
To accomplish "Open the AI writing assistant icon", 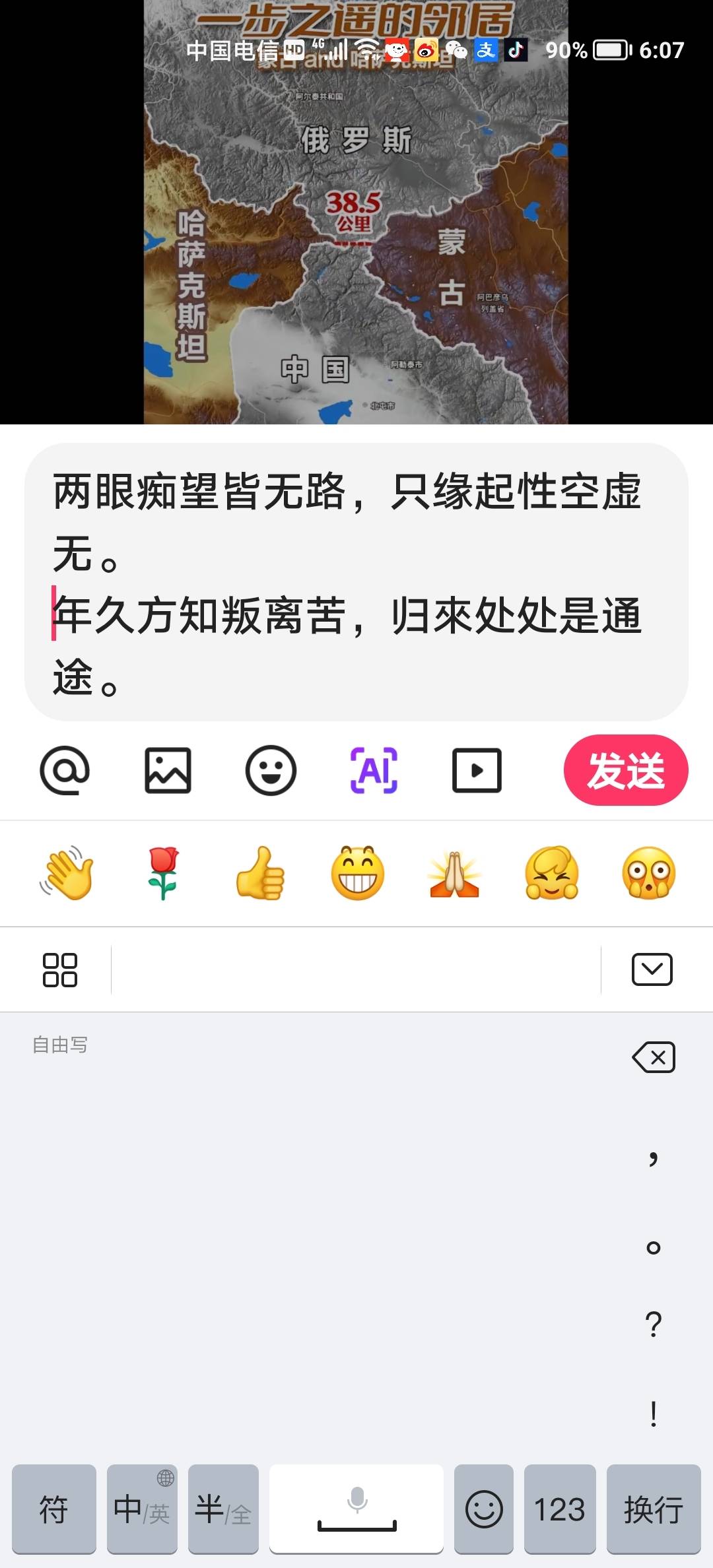I will click(374, 770).
